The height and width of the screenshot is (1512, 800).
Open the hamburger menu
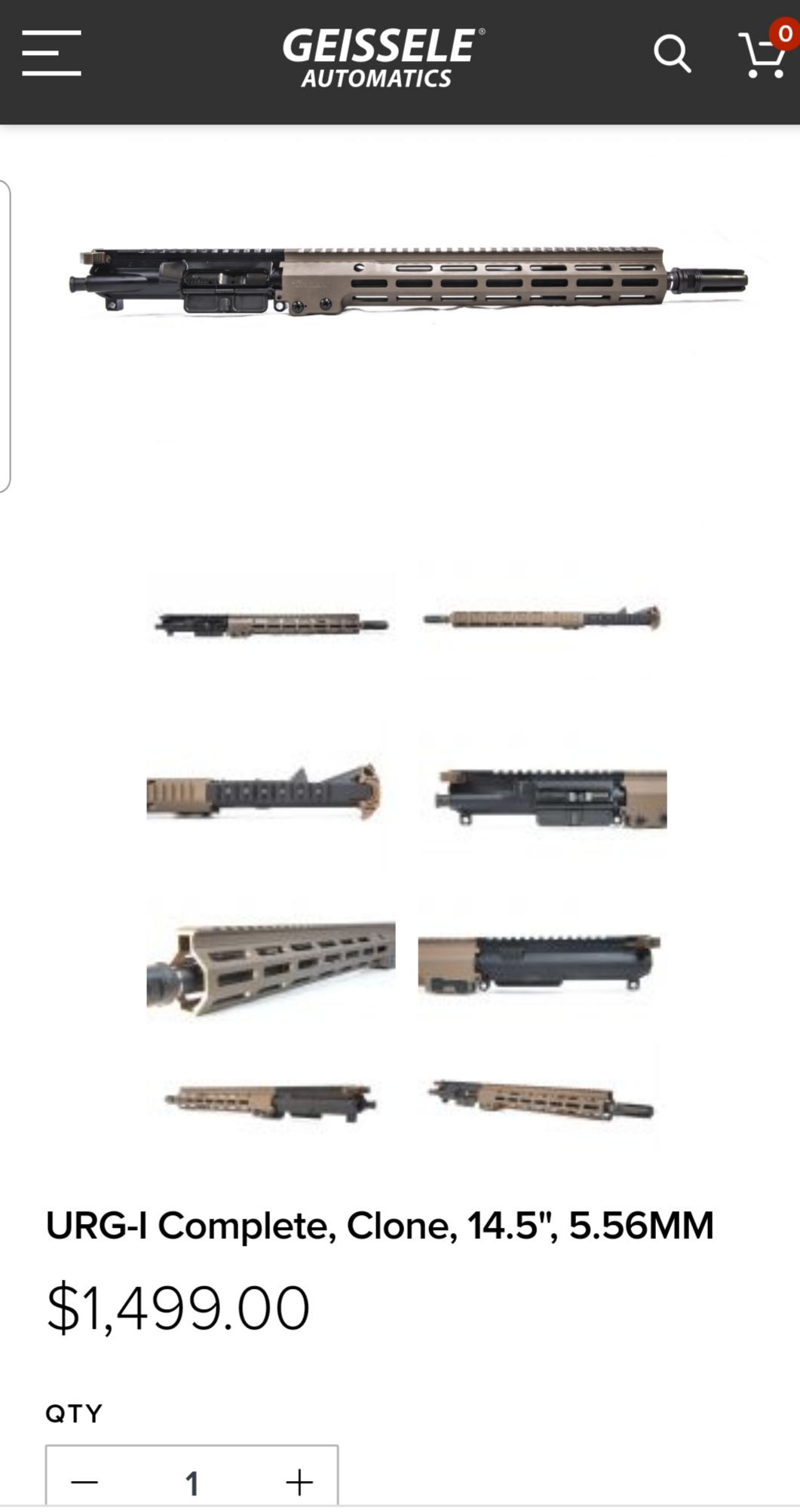51,53
